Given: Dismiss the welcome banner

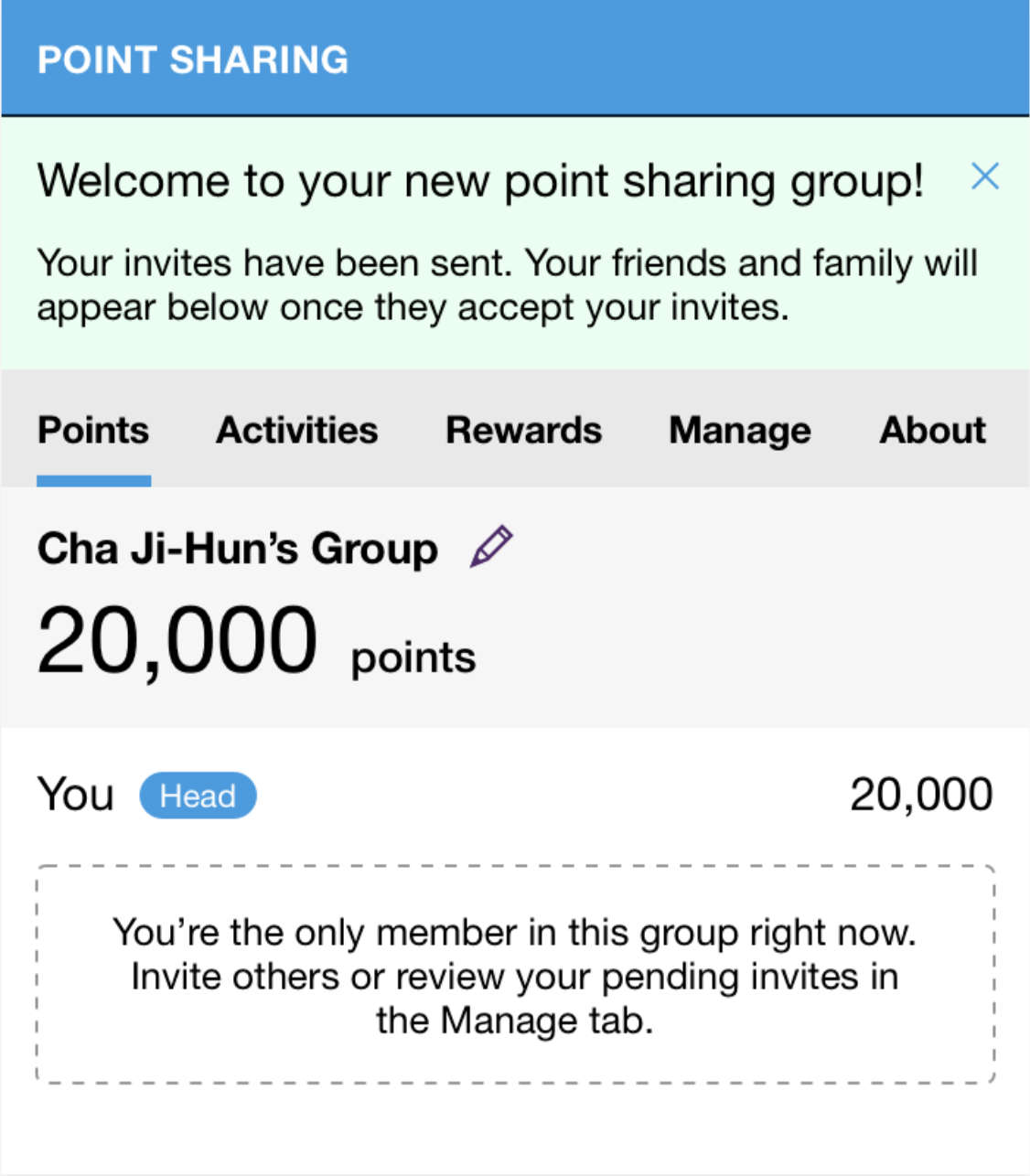Looking at the screenshot, I should pyautogui.click(x=984, y=176).
